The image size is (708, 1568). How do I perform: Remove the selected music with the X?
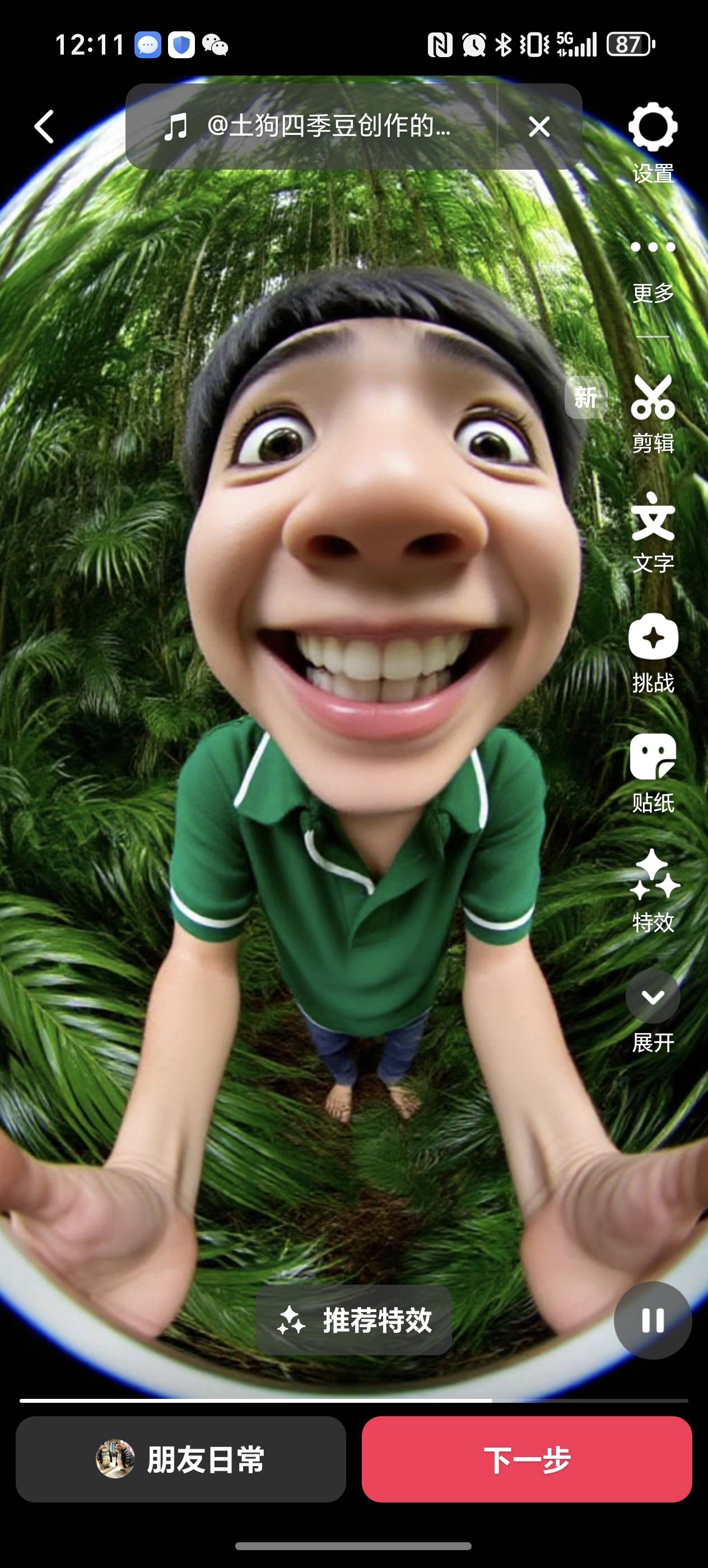(539, 127)
